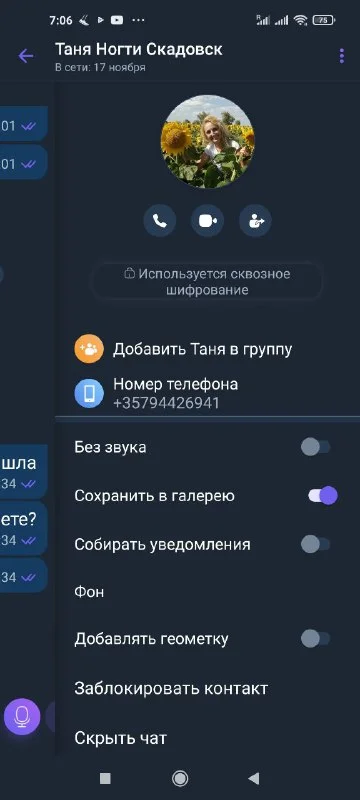
Task: Tap the purple microphone button
Action: pos(22,716)
